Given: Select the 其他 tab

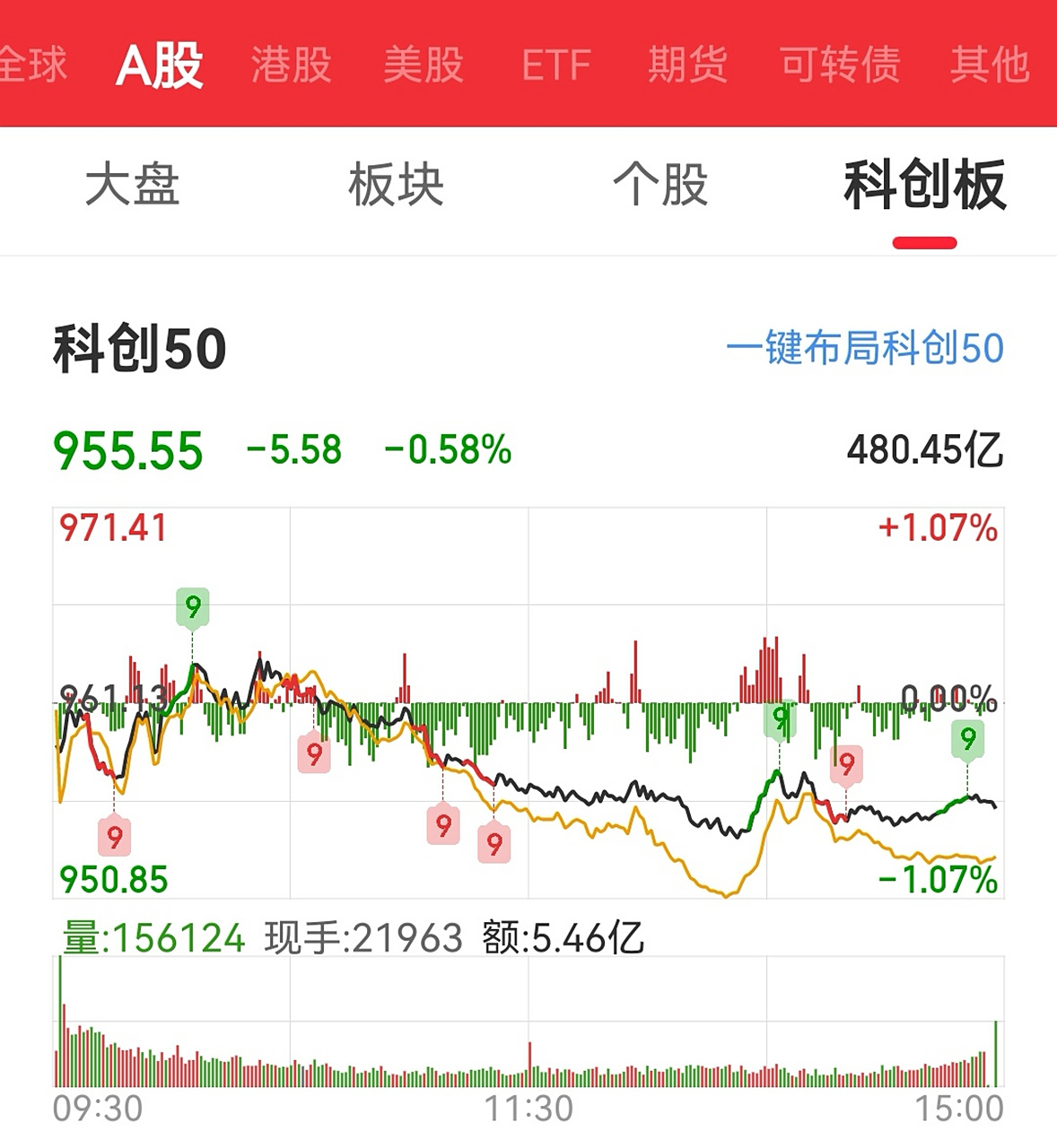Looking at the screenshot, I should [x=989, y=65].
